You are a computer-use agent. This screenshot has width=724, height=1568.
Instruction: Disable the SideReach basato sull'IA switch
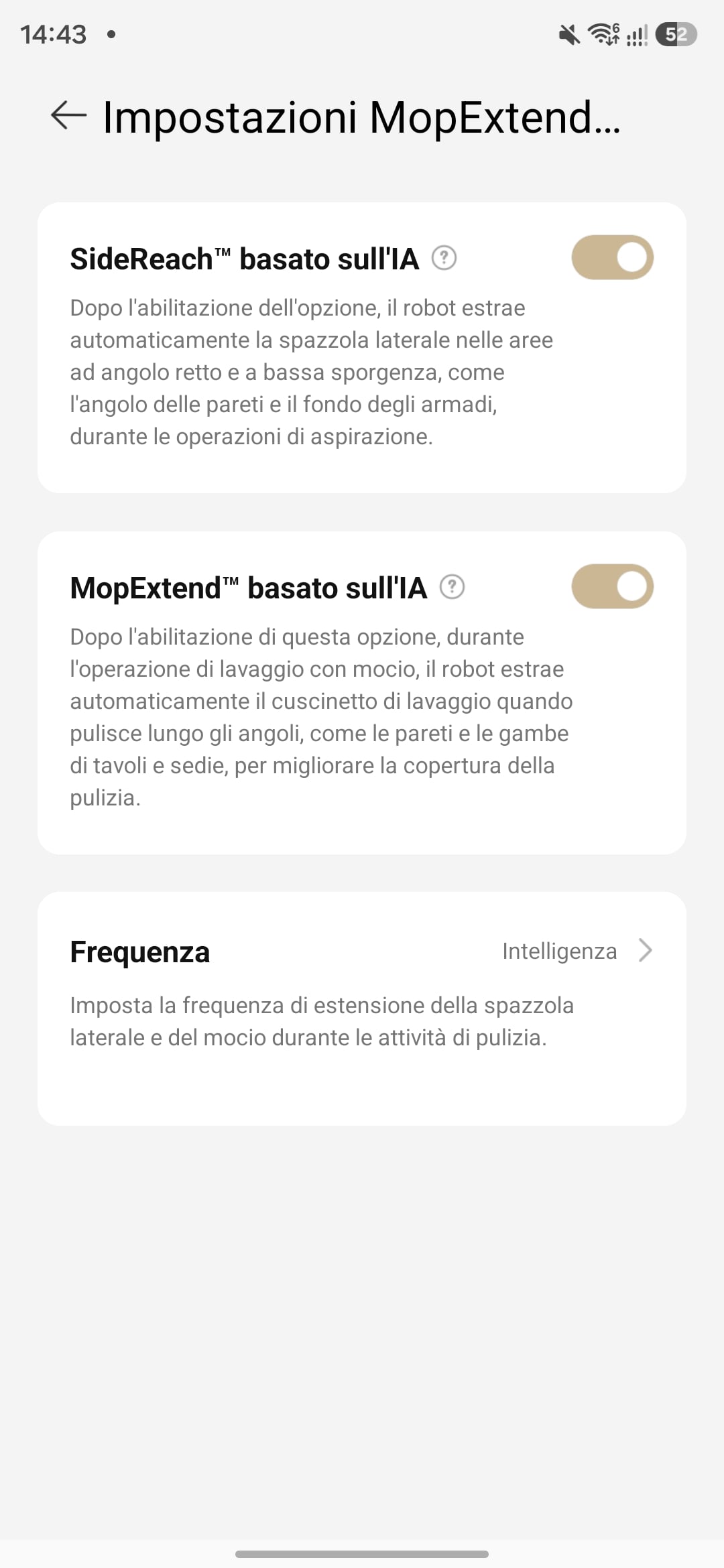[x=612, y=257]
